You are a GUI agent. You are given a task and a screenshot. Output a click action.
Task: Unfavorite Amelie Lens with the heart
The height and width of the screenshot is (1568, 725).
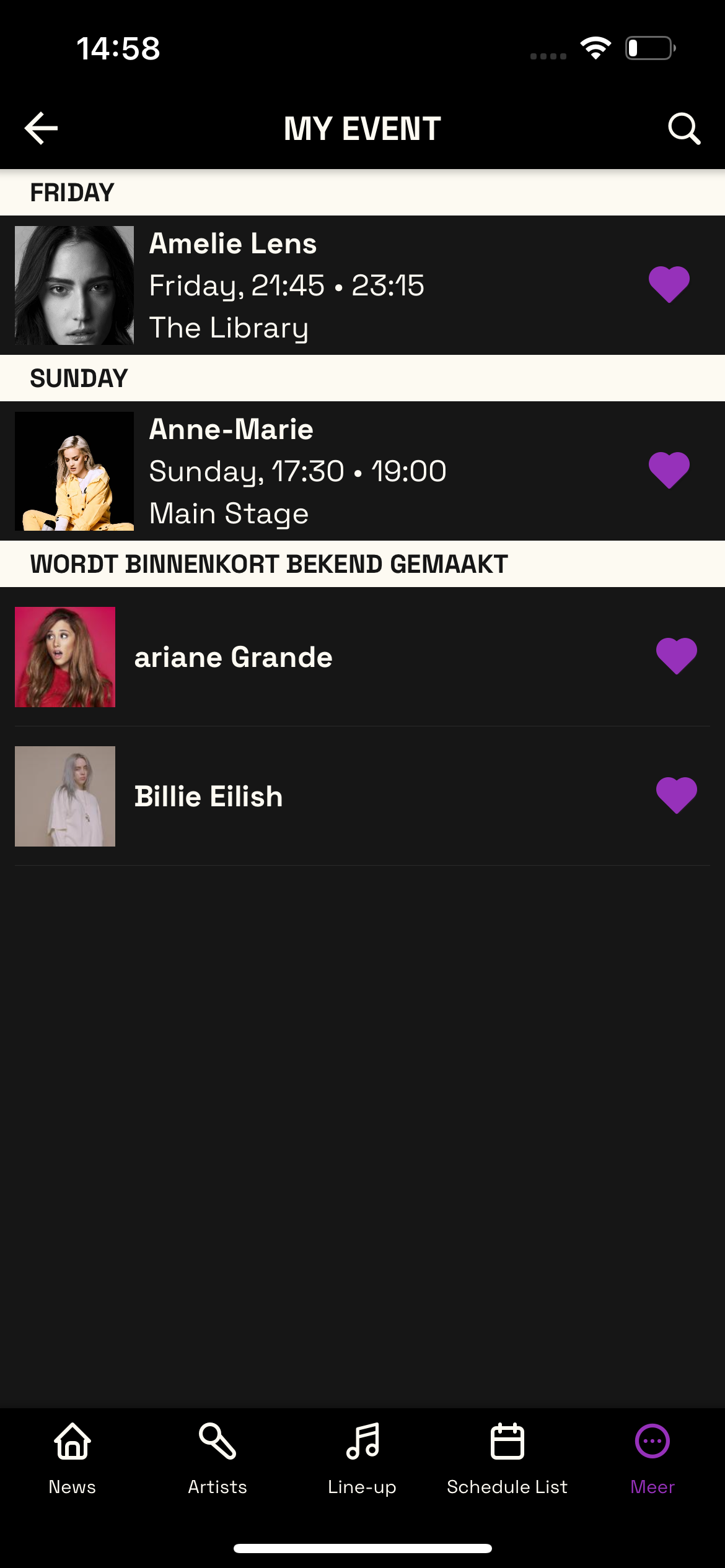(669, 284)
